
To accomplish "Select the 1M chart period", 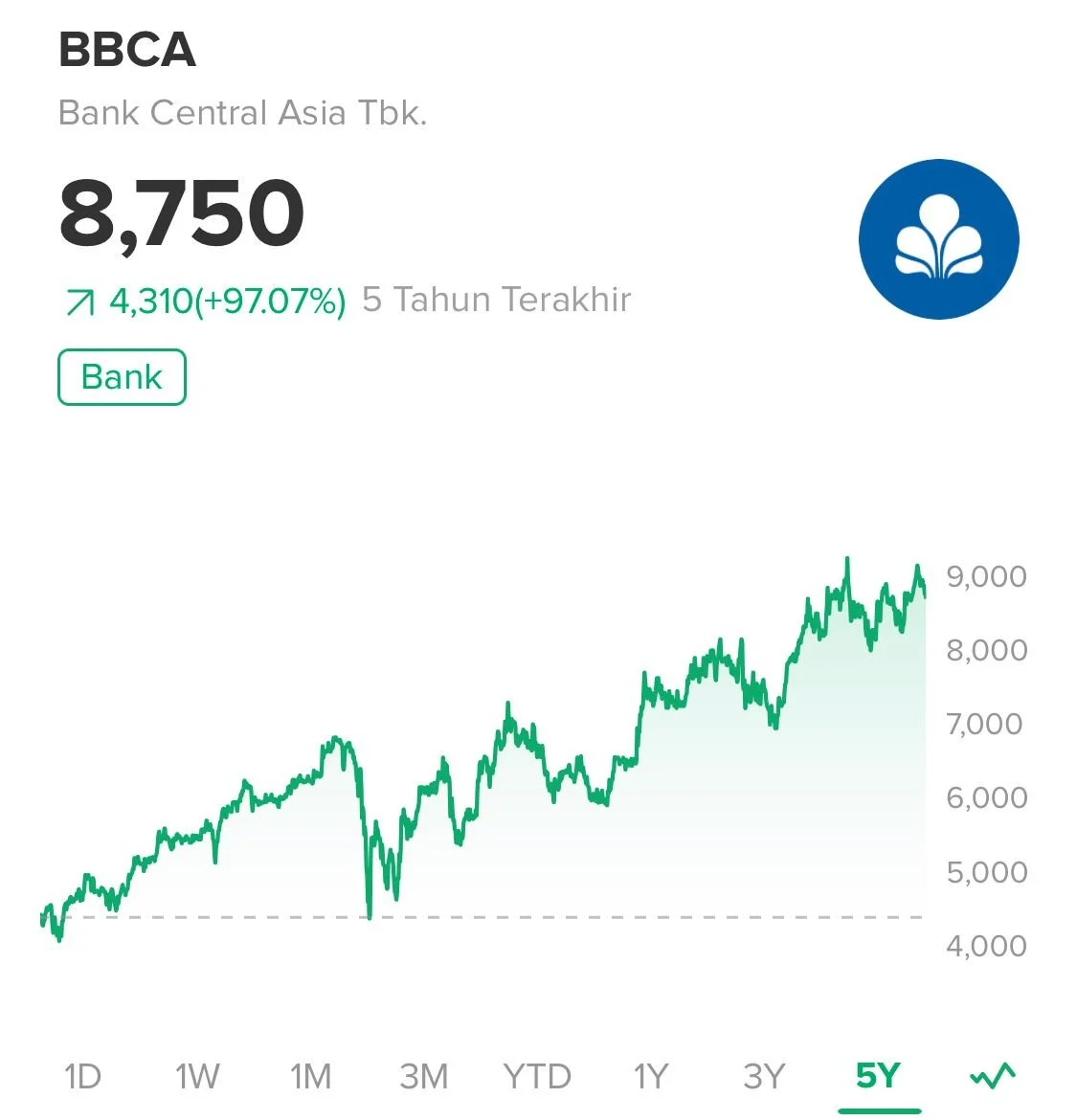I will (310, 1075).
